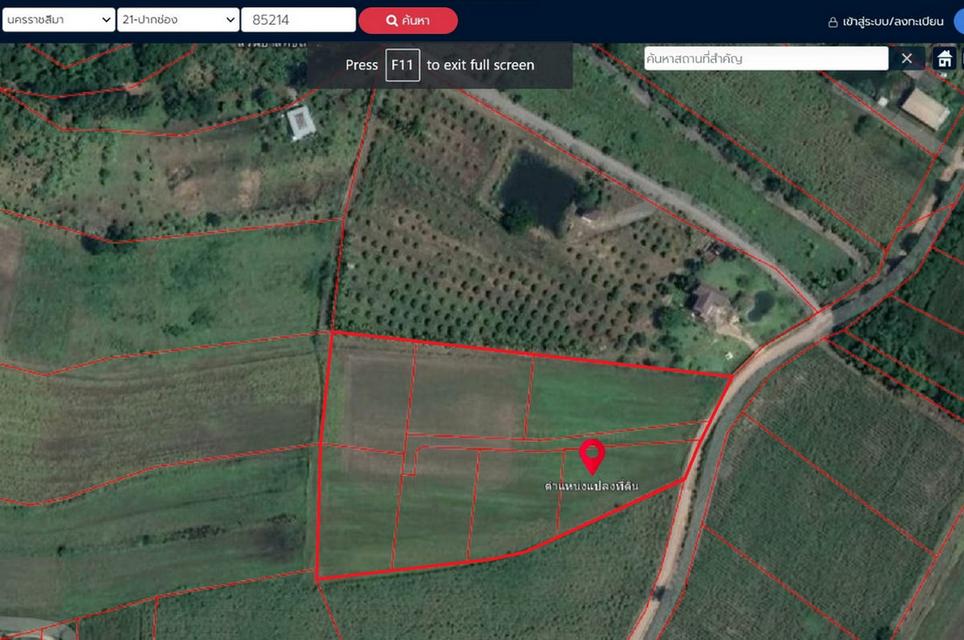This screenshot has height=640, width=964.
Task: Tap the red land parcel location pin
Action: coord(592,455)
